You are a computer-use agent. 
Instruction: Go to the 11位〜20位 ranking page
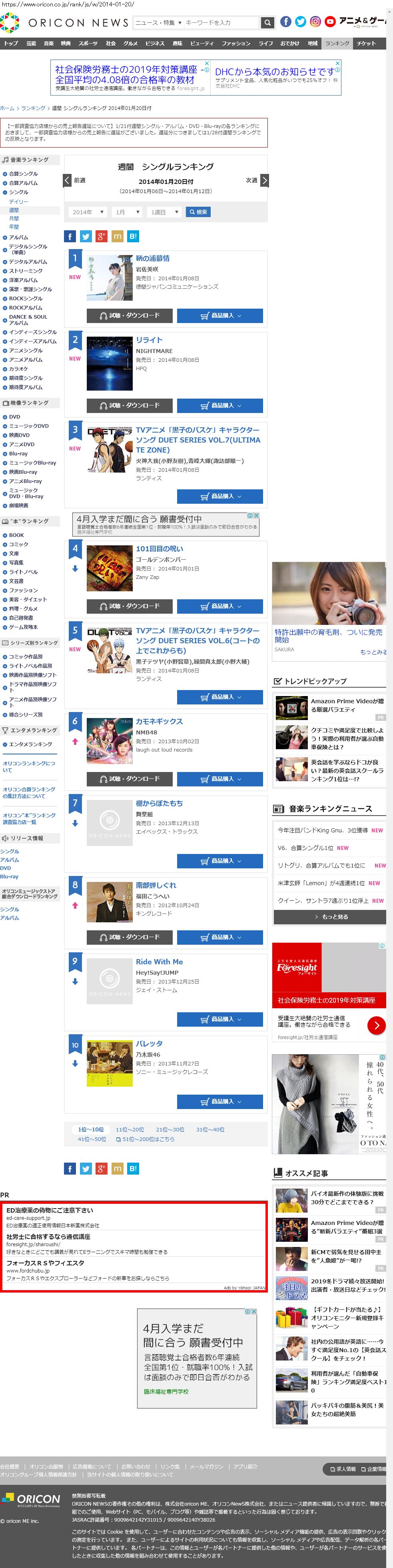pyautogui.click(x=130, y=1129)
